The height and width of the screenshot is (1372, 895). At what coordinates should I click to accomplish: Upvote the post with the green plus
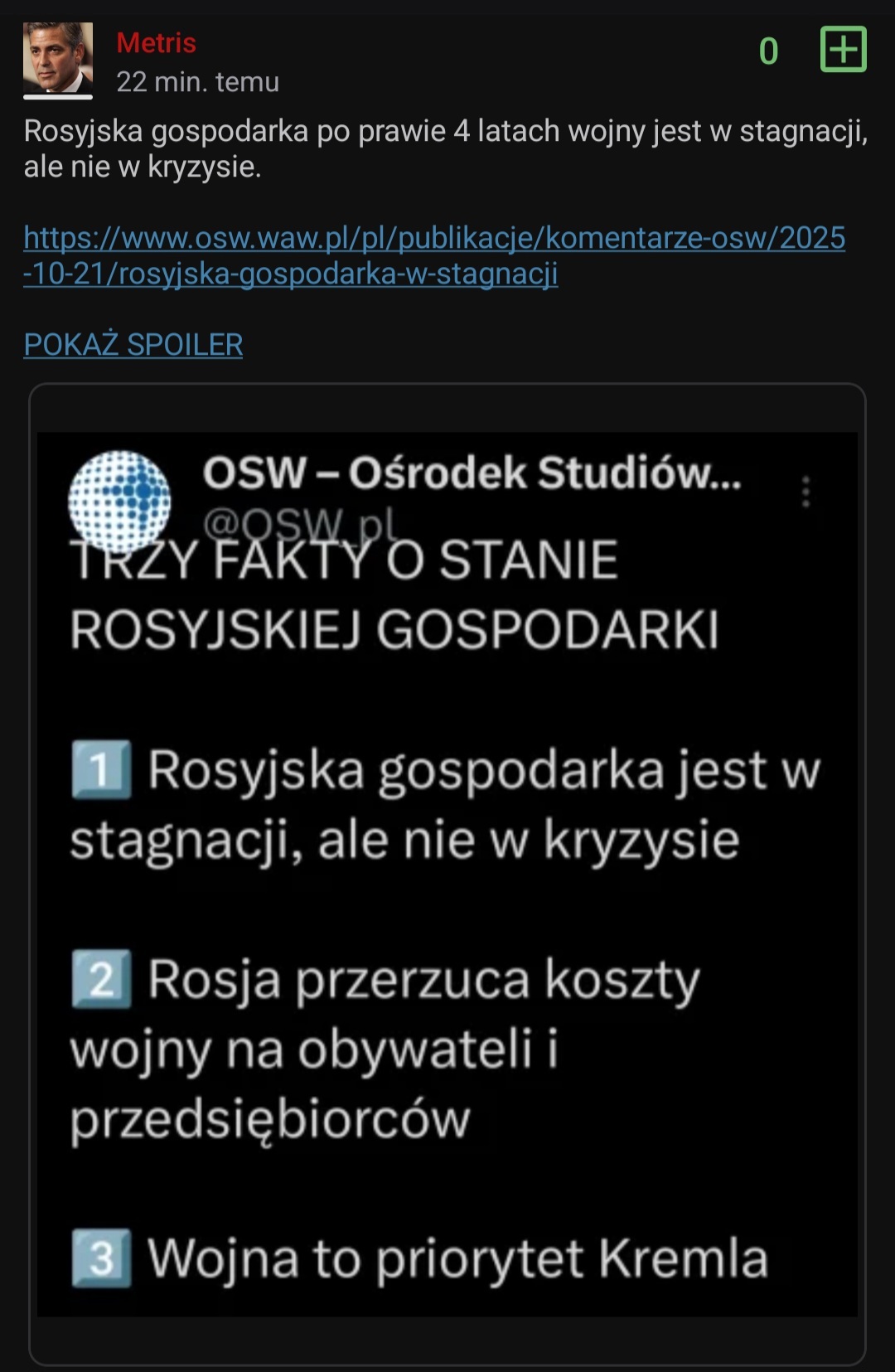click(x=843, y=50)
